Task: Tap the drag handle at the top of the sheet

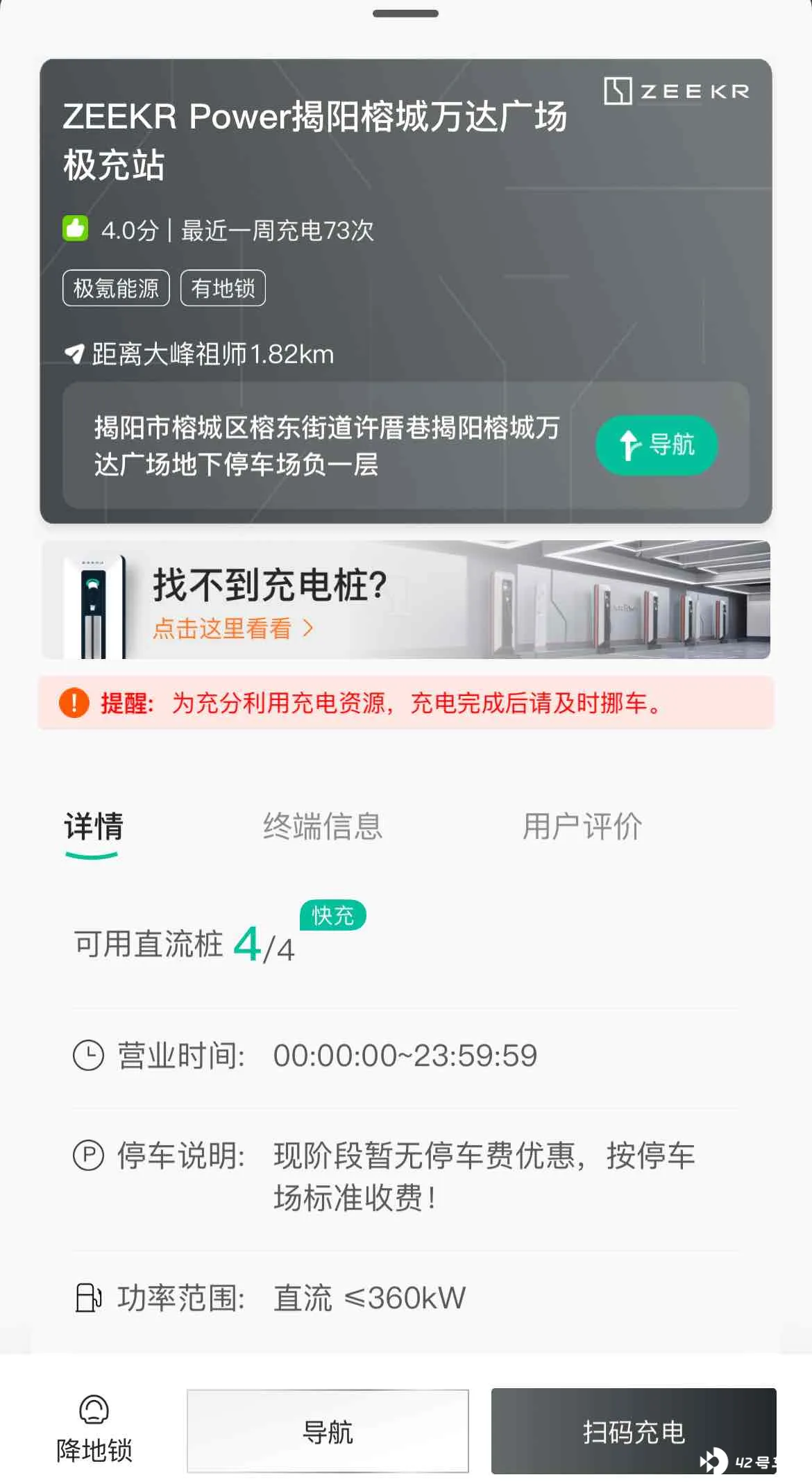Action: click(406, 13)
